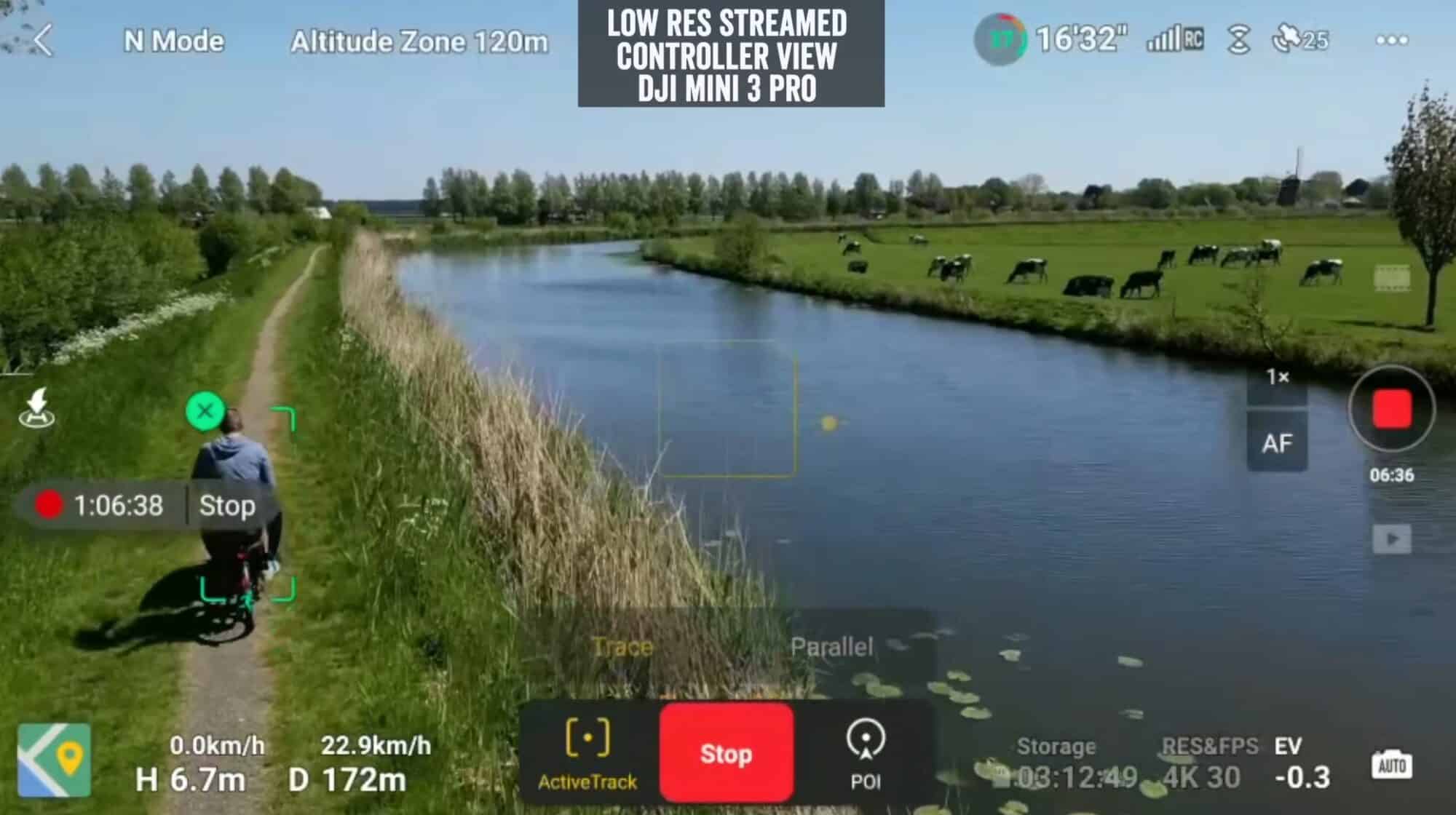This screenshot has width=1456, height=815.
Task: Stop video recording with the red shutter
Action: [1391, 409]
